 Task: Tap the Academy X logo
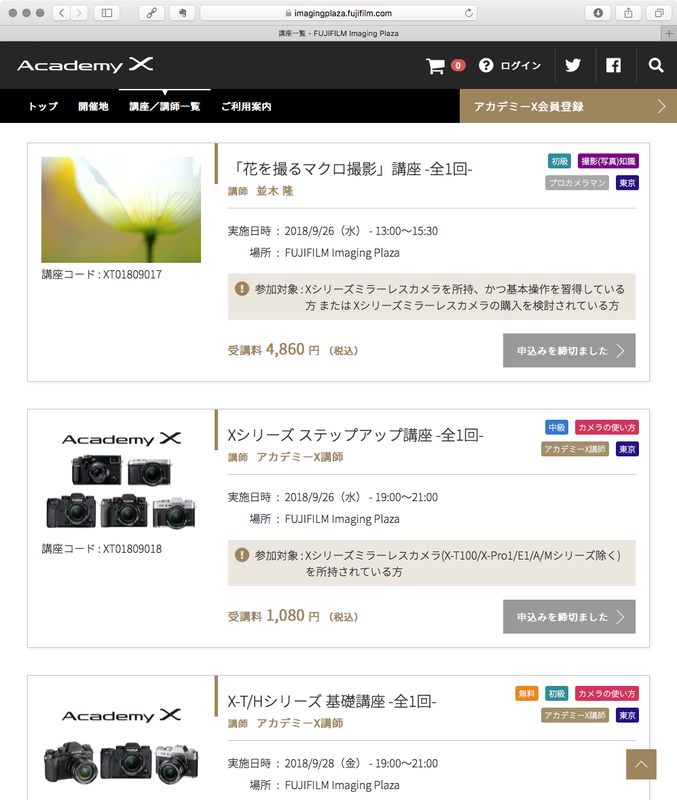tap(85, 66)
